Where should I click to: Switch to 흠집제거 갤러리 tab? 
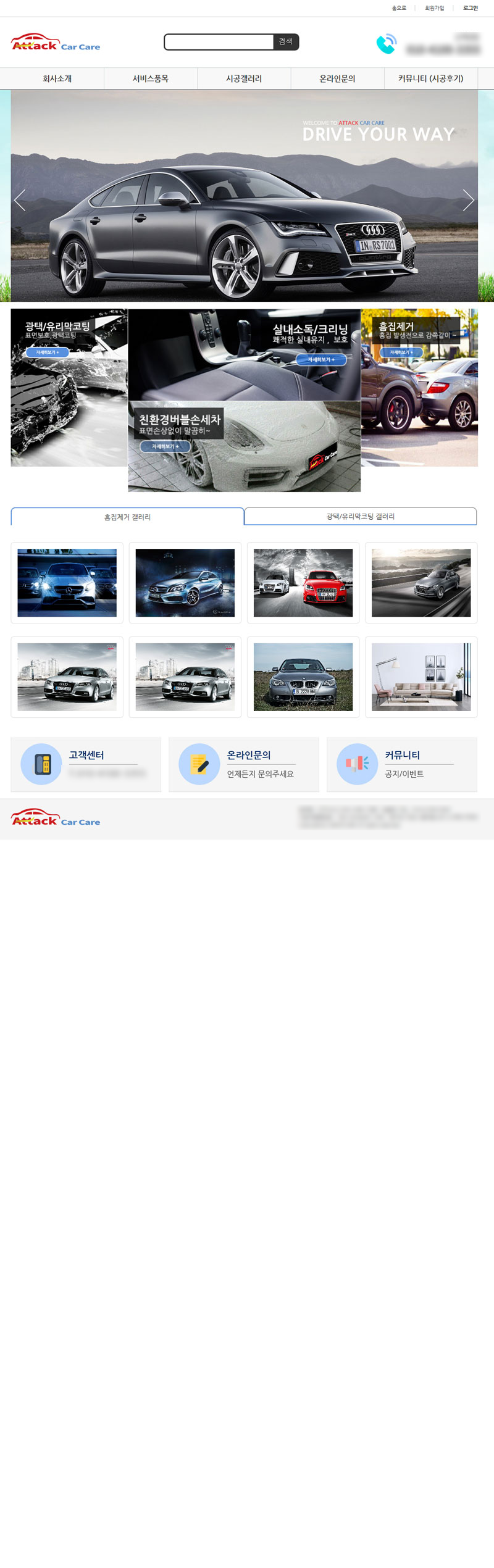tap(127, 517)
